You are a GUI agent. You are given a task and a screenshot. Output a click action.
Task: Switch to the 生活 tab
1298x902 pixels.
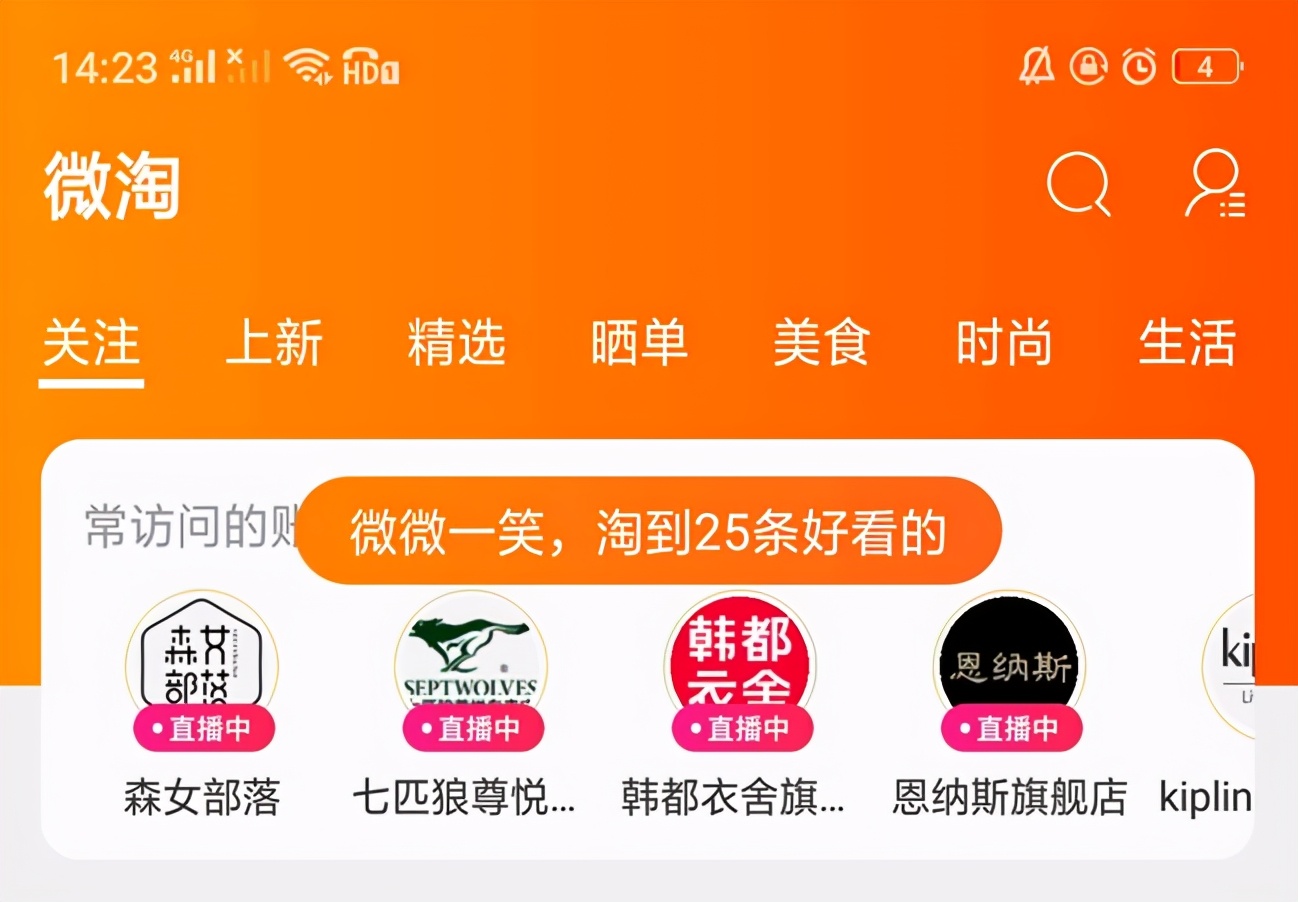click(1187, 343)
